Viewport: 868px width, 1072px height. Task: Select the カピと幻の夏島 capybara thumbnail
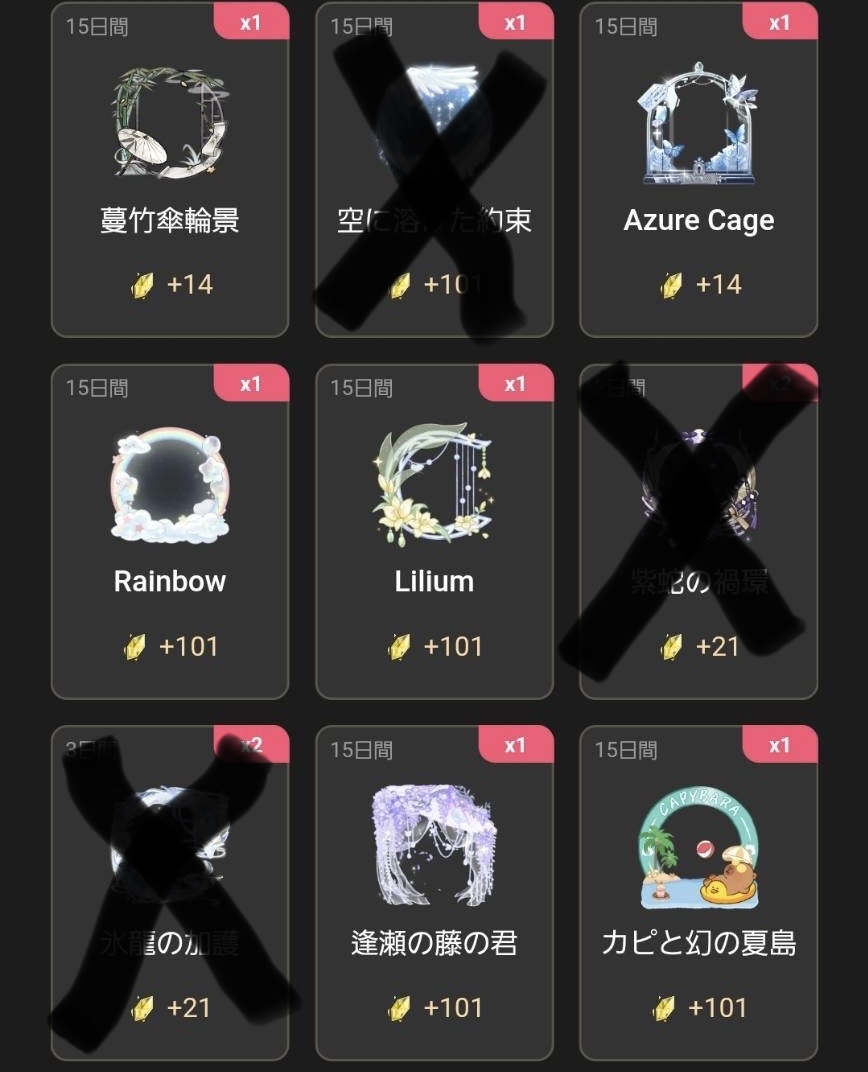point(698,849)
